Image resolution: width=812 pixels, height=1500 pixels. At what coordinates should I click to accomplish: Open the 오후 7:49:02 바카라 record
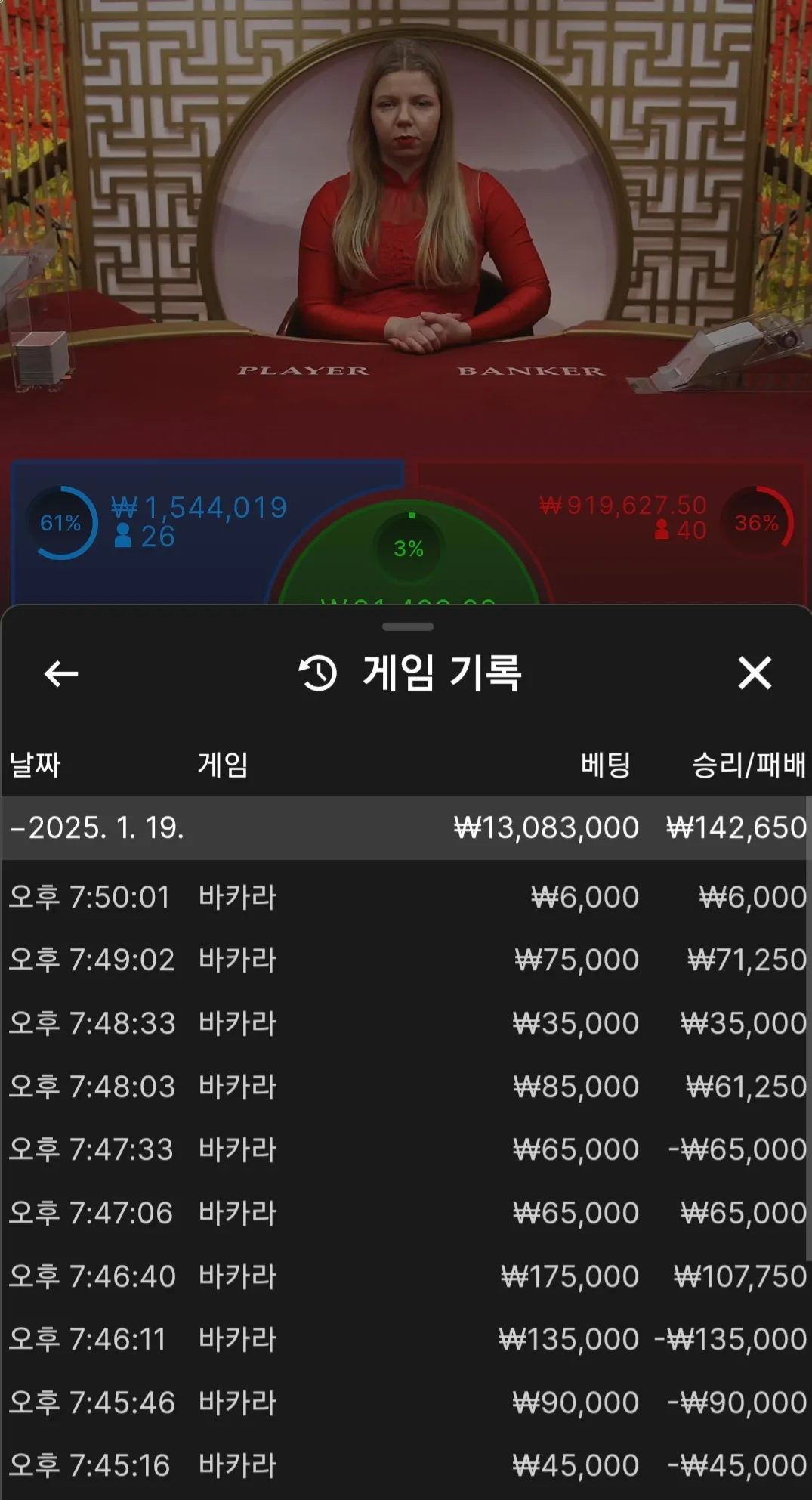point(406,960)
